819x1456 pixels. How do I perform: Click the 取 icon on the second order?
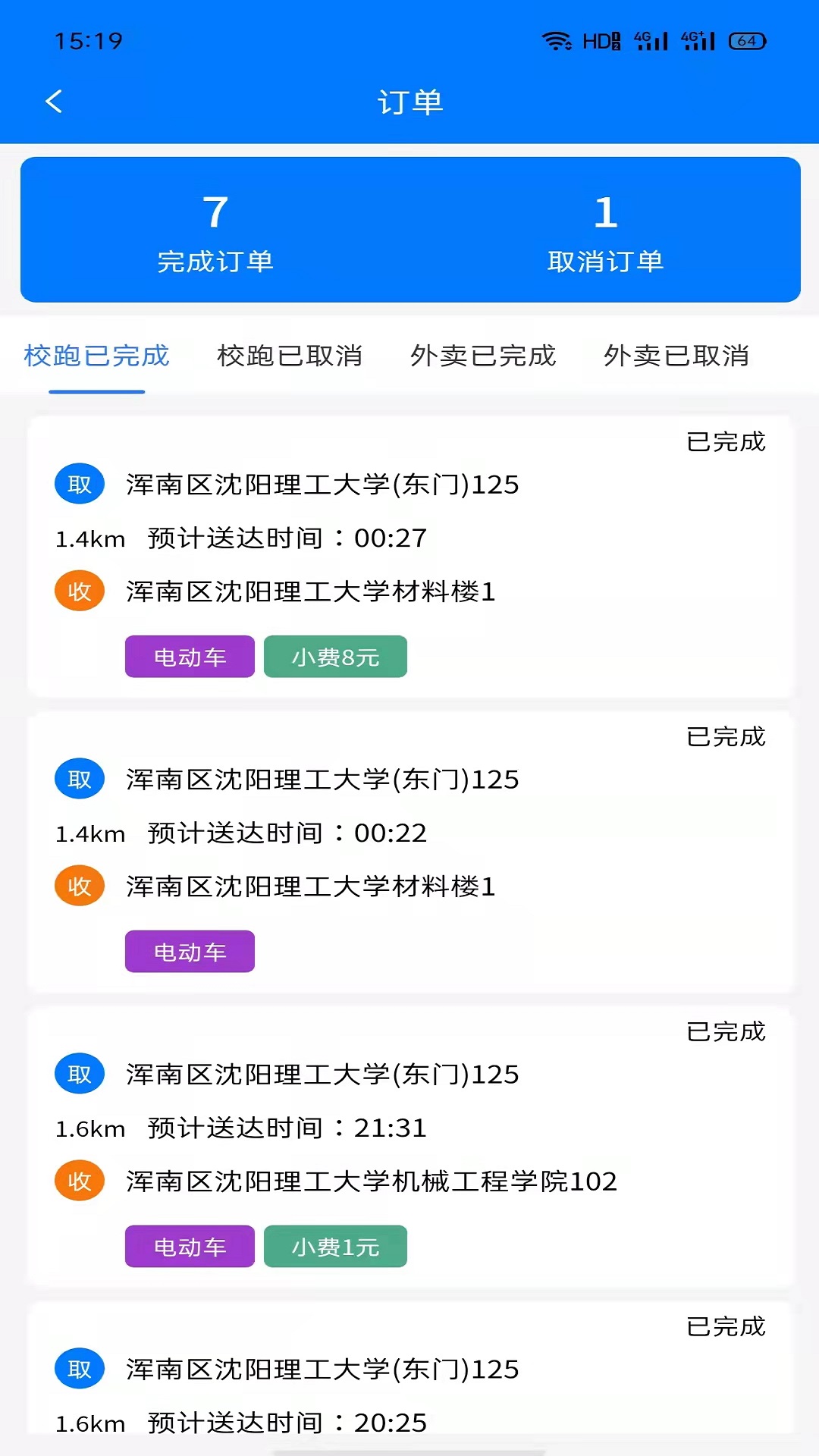coord(79,779)
